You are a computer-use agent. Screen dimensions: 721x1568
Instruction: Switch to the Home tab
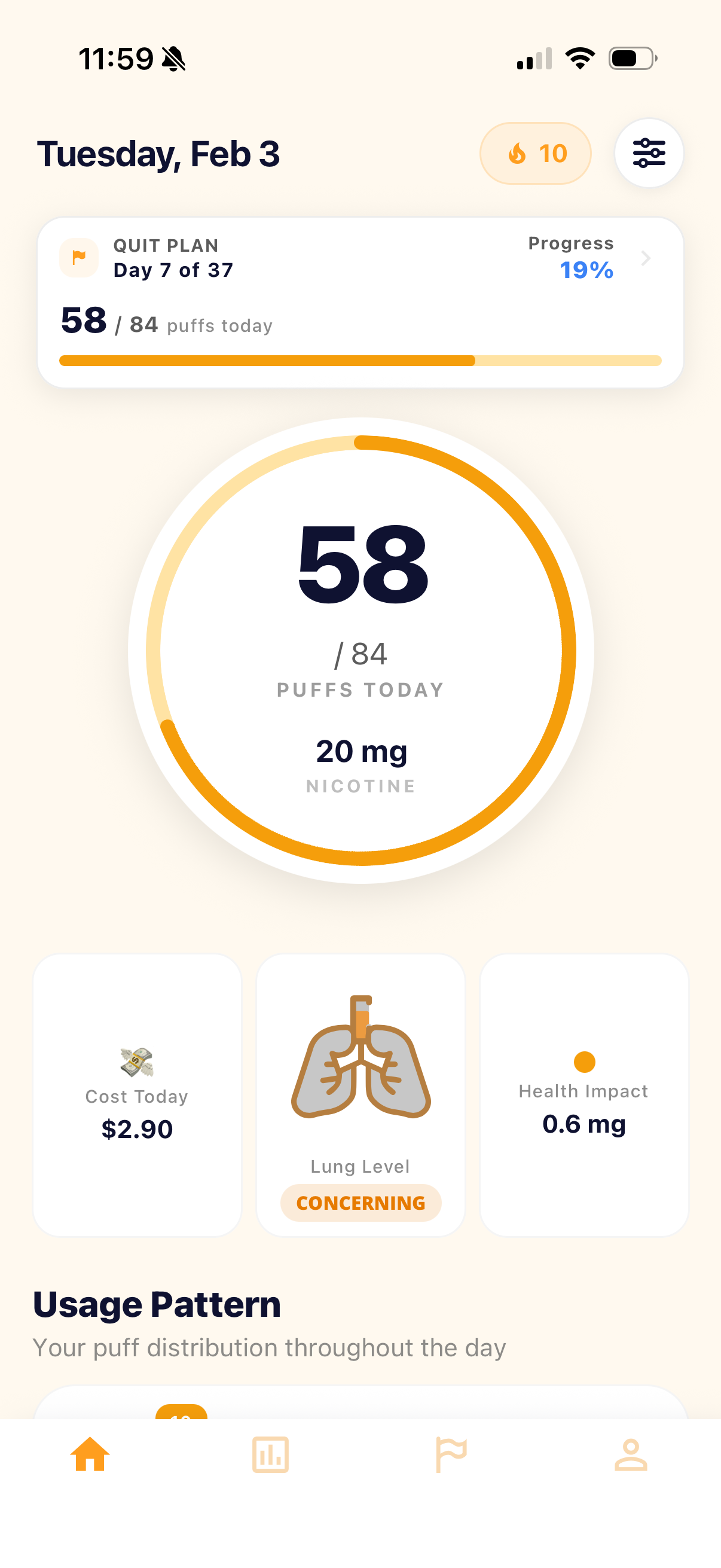coord(90,1454)
